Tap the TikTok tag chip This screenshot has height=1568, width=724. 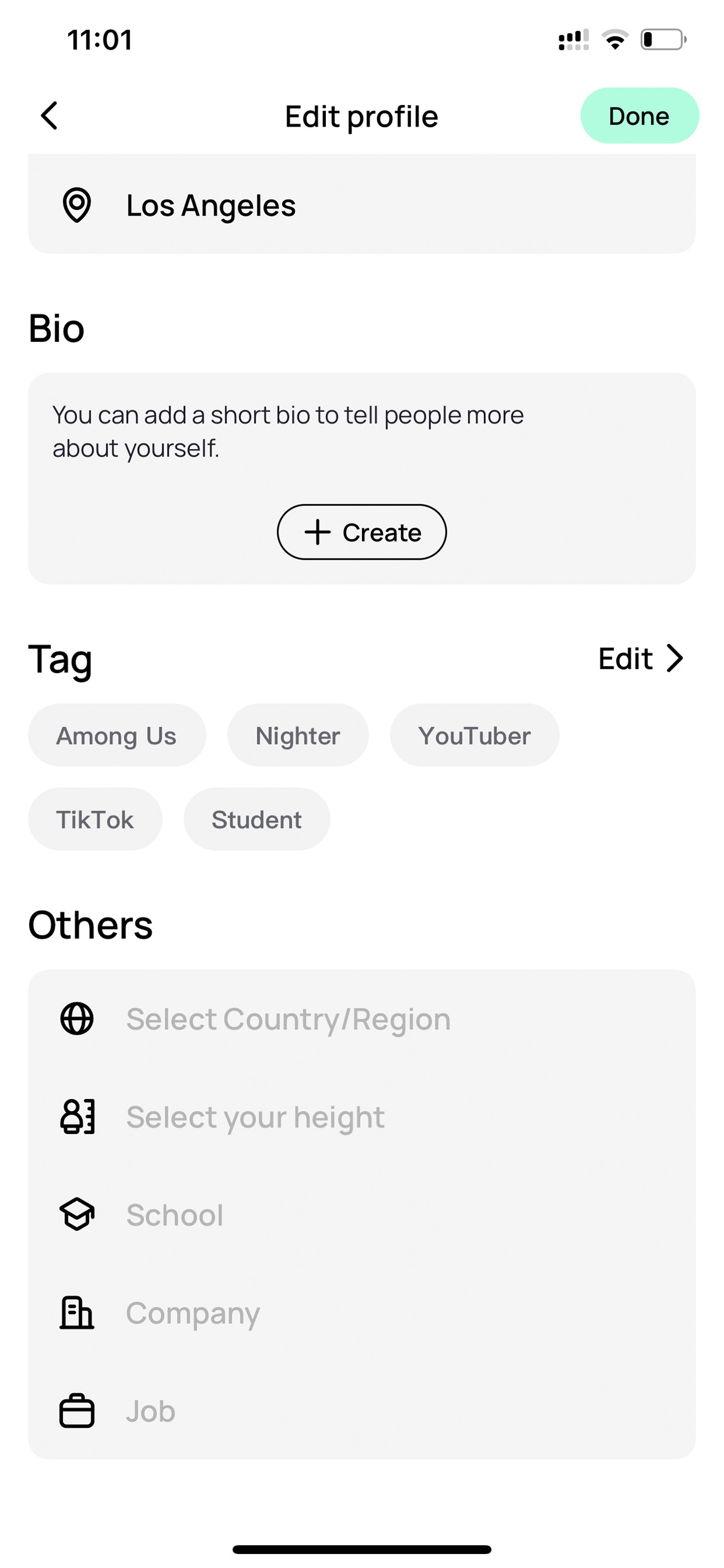[95, 819]
